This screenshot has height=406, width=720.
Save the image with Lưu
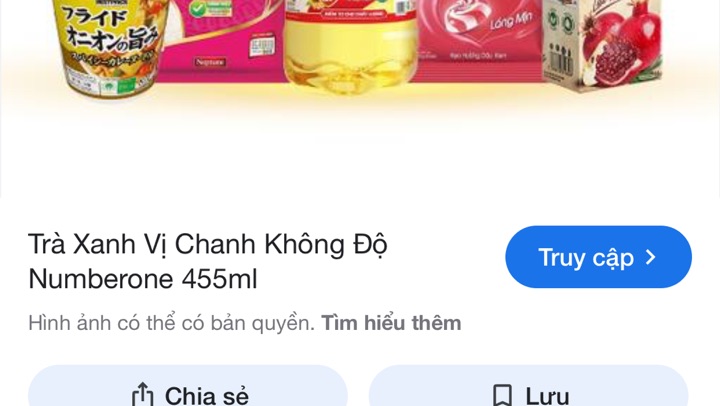(x=529, y=392)
